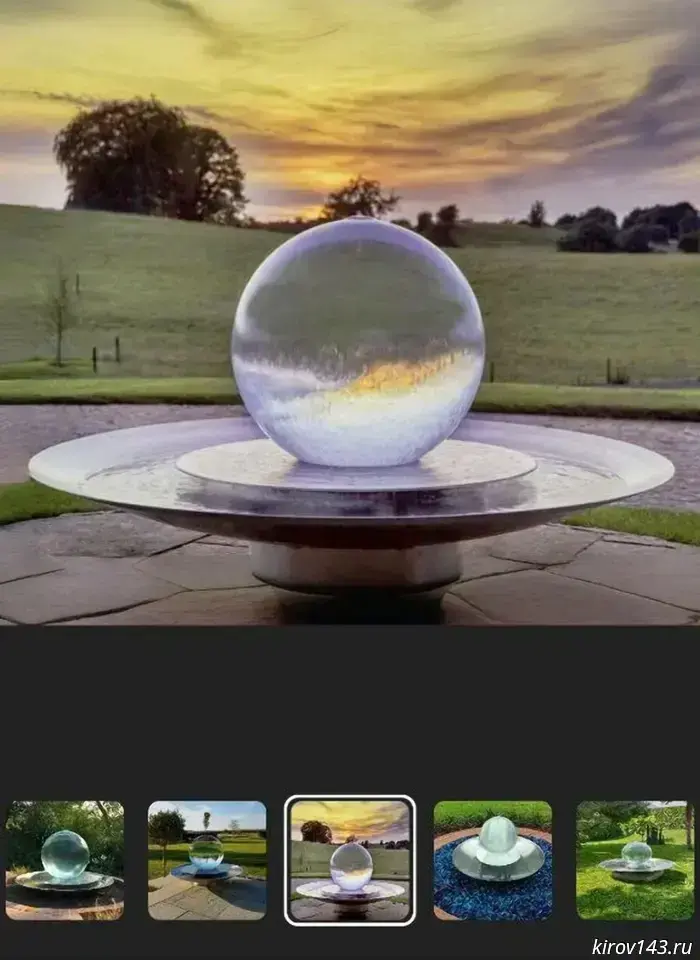700x960 pixels.
Task: Select the thumbnail with blue sky and tree
Action: (207, 860)
